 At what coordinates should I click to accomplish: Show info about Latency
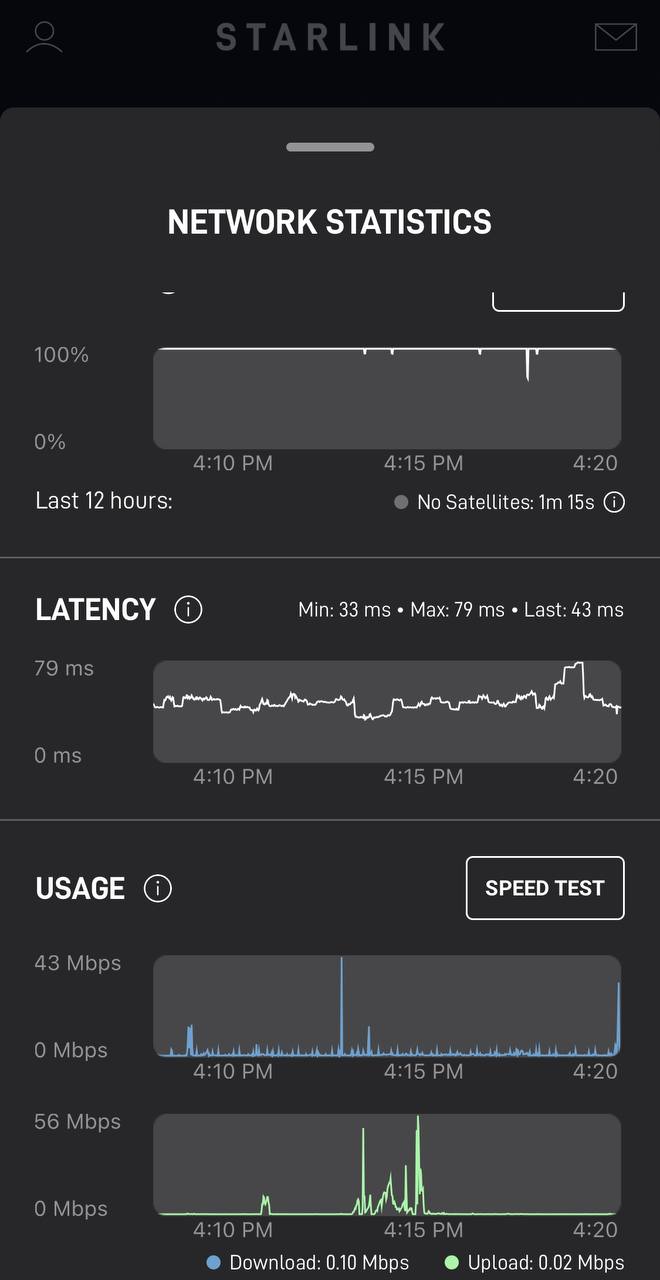coord(188,609)
